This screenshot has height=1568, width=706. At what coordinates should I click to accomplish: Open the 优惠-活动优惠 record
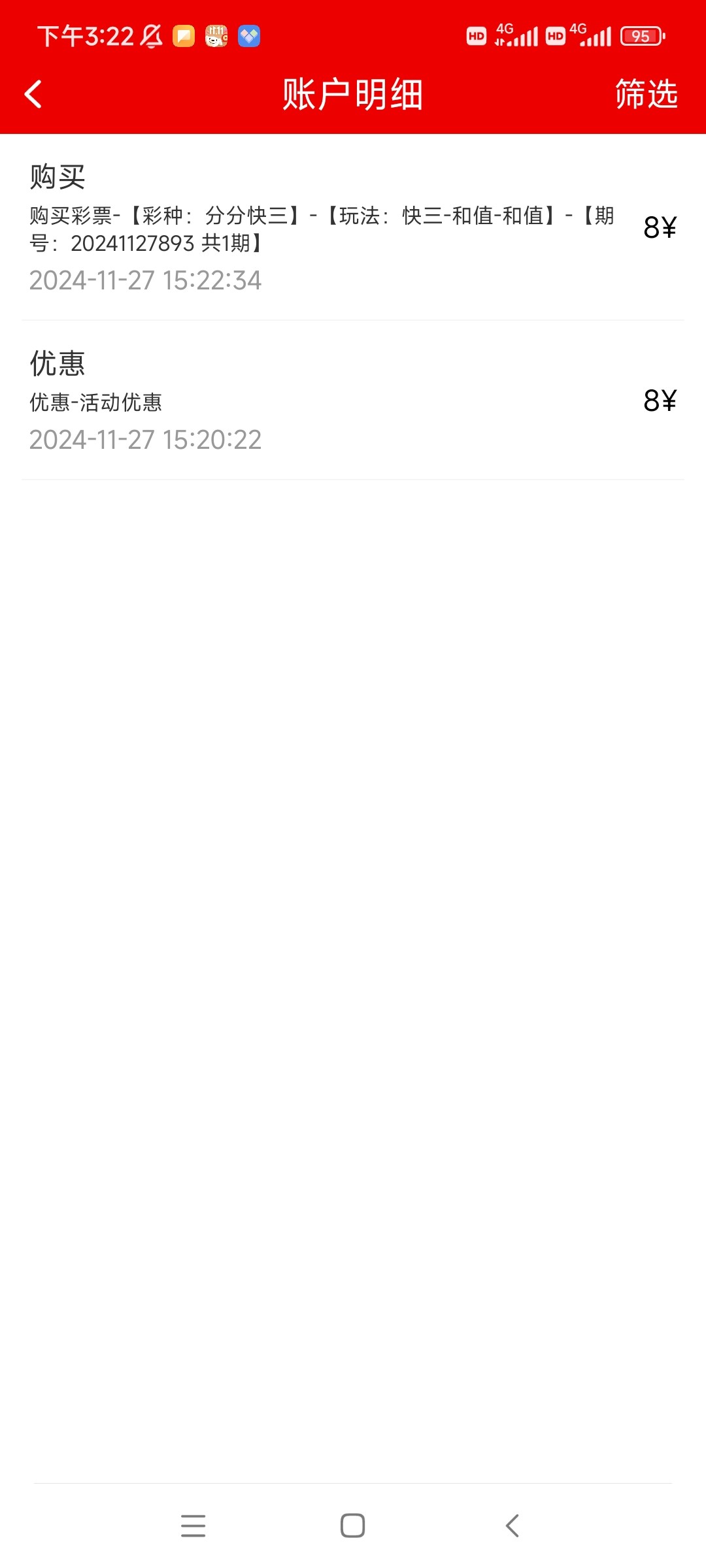[353, 400]
